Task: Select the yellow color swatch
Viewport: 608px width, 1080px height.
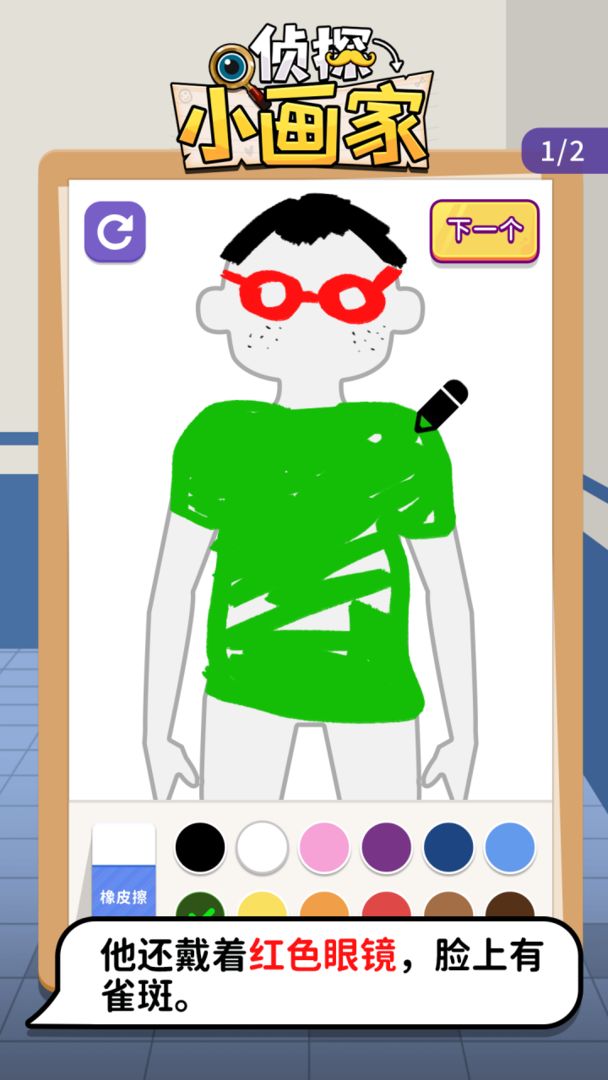Action: tap(262, 906)
